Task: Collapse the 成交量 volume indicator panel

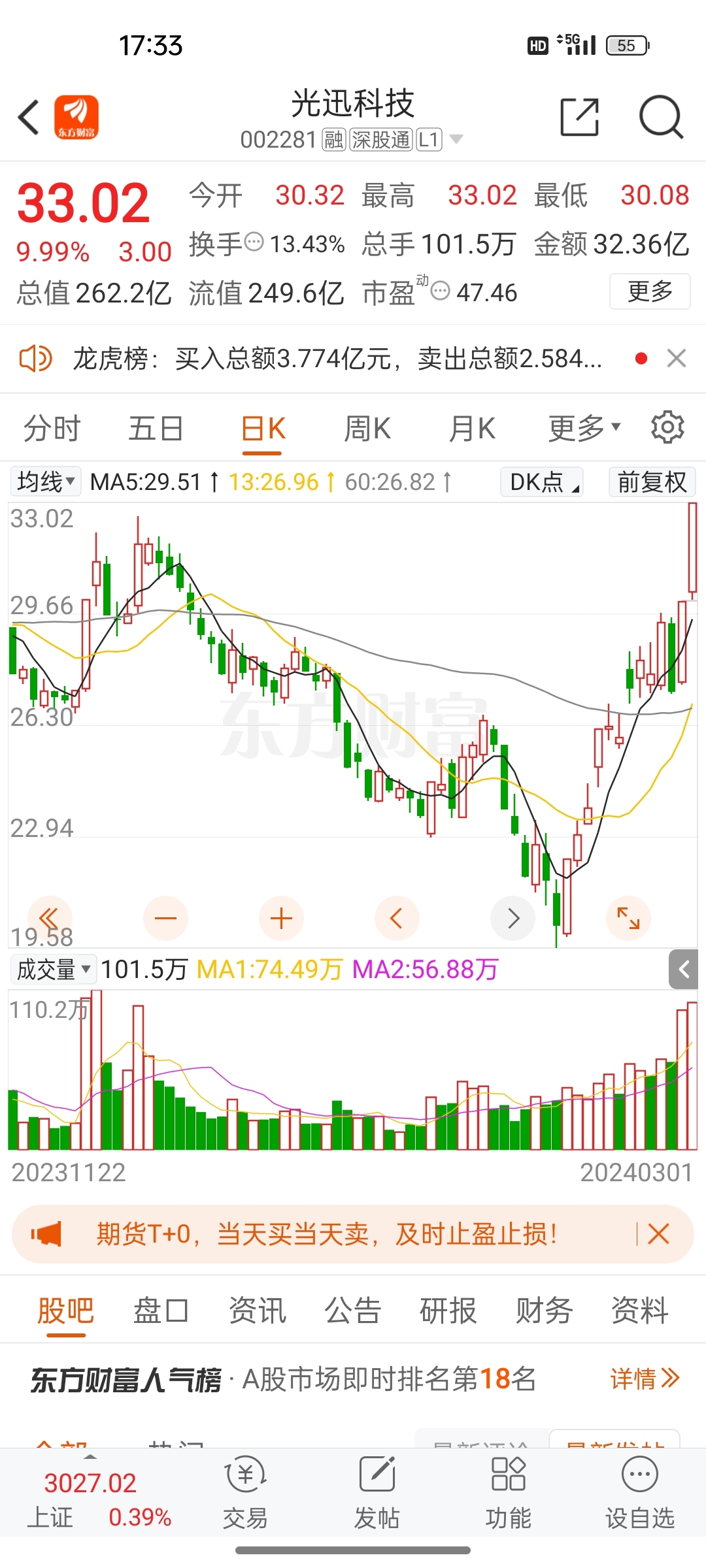Action: pyautogui.click(x=684, y=970)
